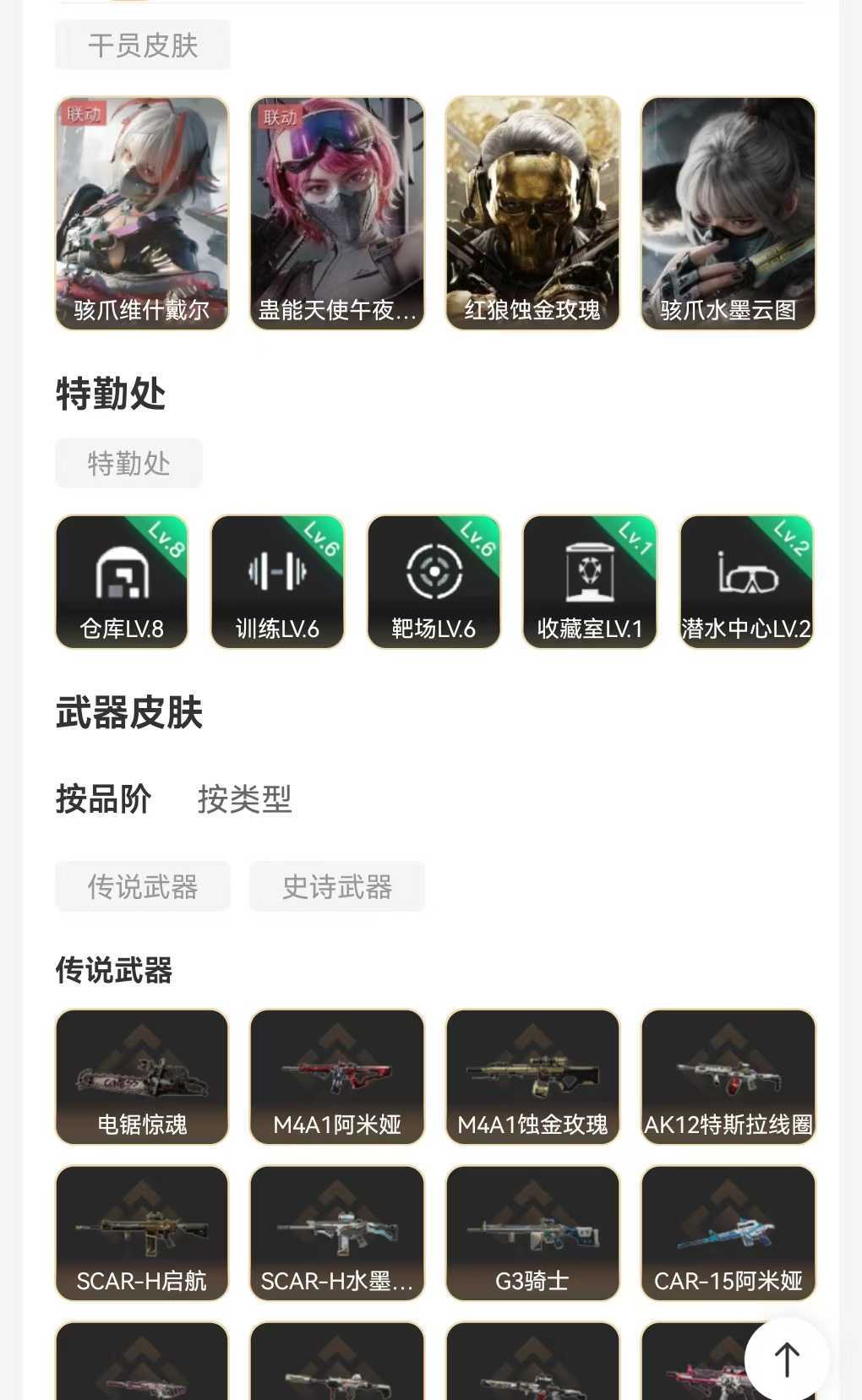Switch to the 按类型 tab
The height and width of the screenshot is (1400, 862).
244,799
